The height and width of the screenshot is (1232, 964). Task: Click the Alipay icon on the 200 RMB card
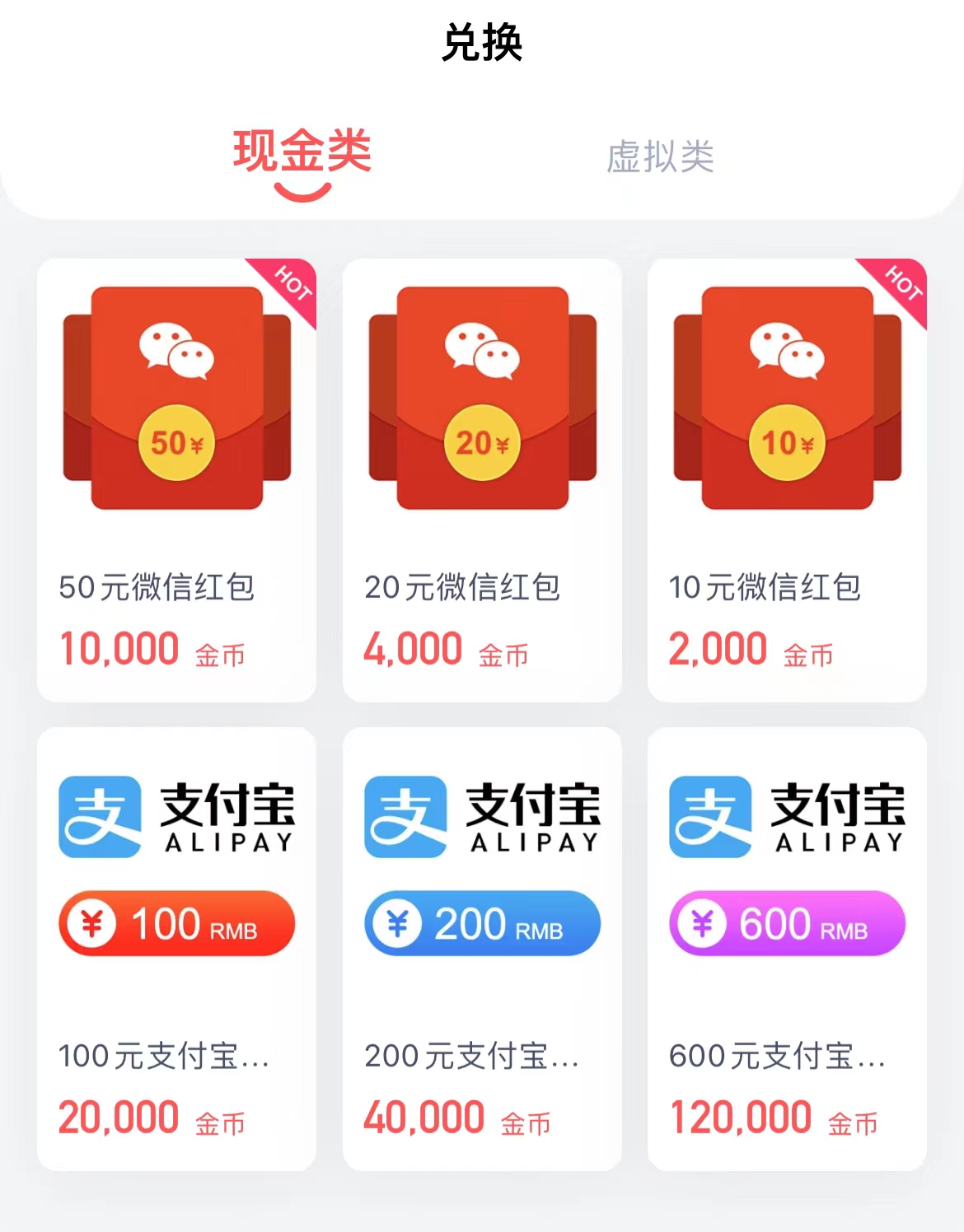pyautogui.click(x=404, y=815)
